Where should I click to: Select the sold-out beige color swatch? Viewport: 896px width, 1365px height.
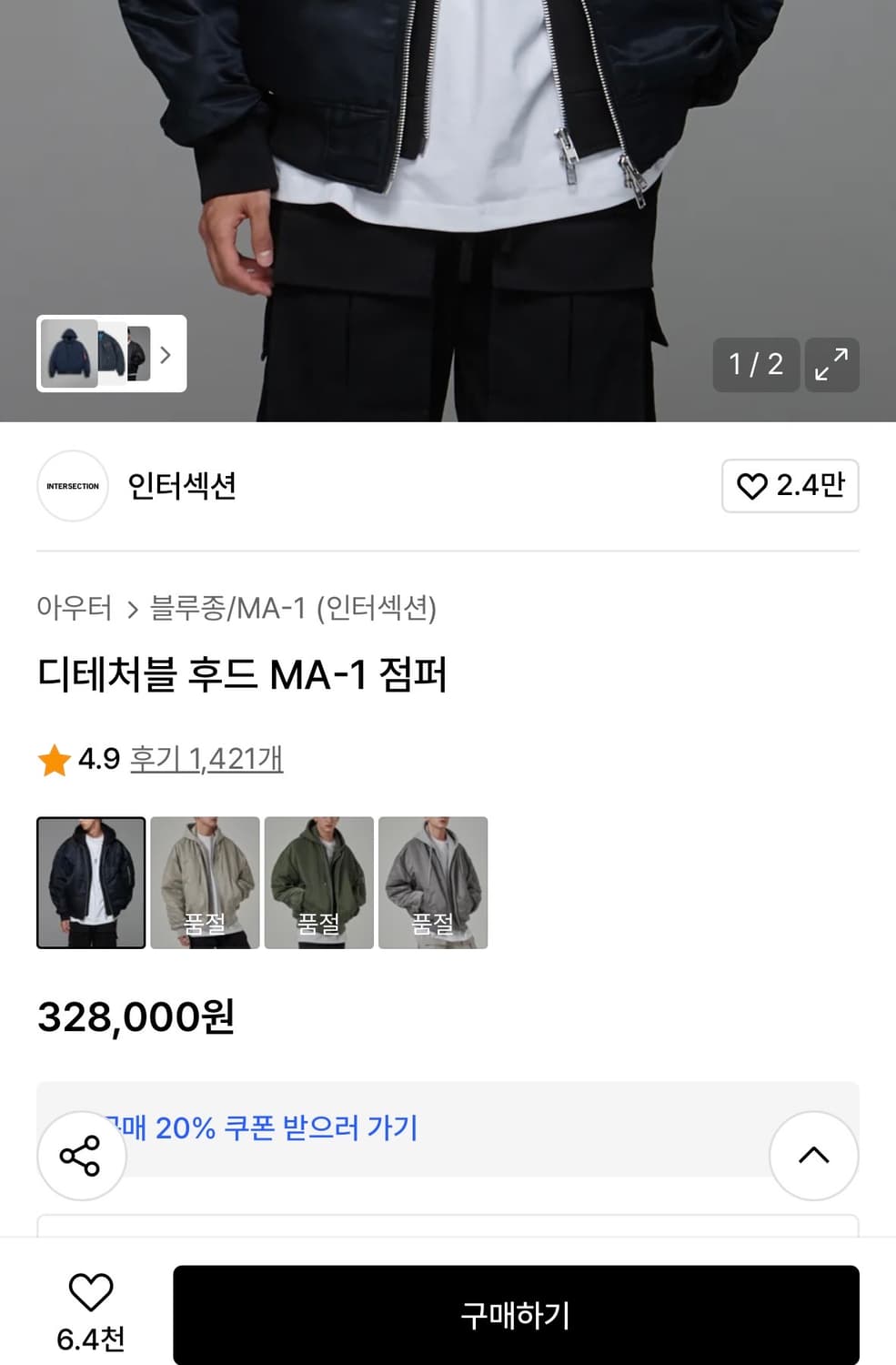pyautogui.click(x=205, y=882)
